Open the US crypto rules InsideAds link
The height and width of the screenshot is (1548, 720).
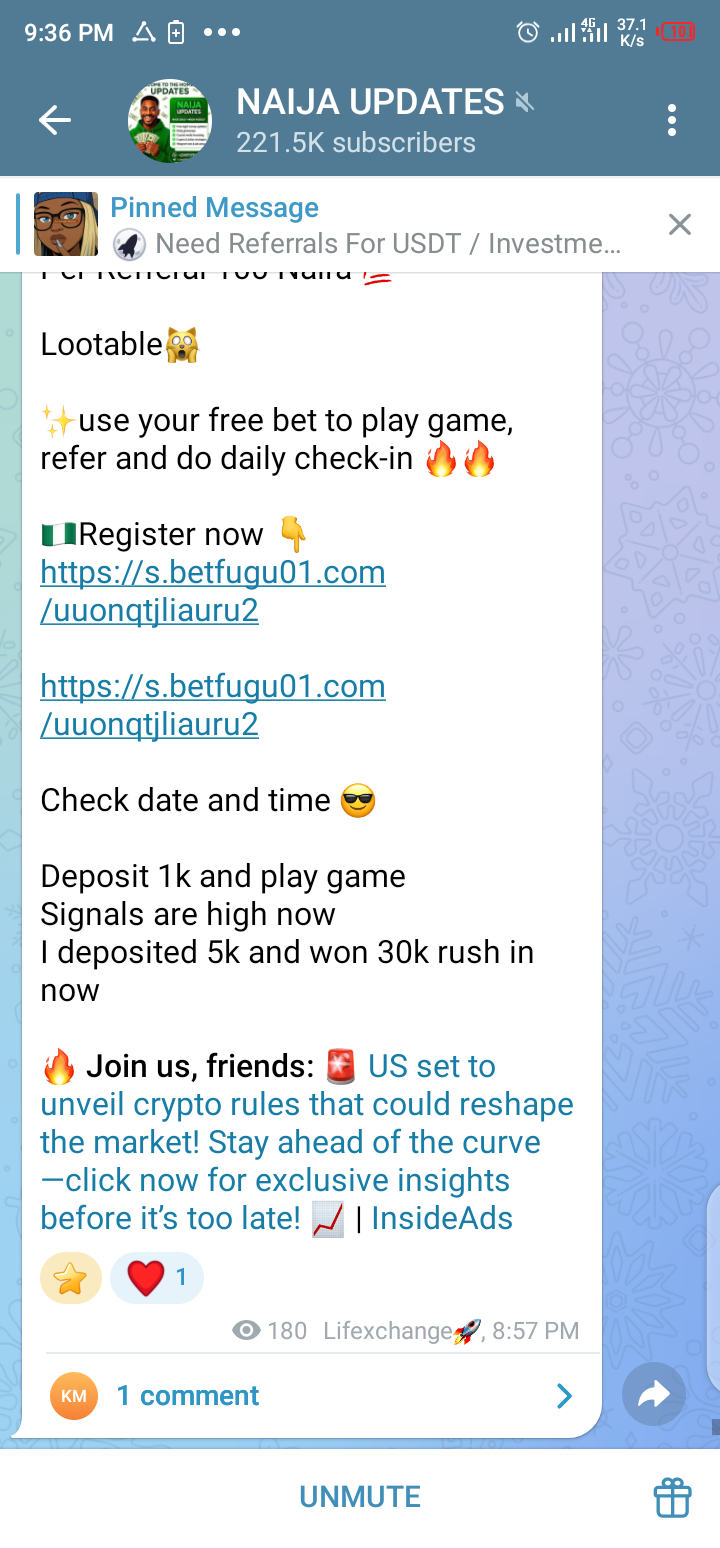pos(306,1143)
